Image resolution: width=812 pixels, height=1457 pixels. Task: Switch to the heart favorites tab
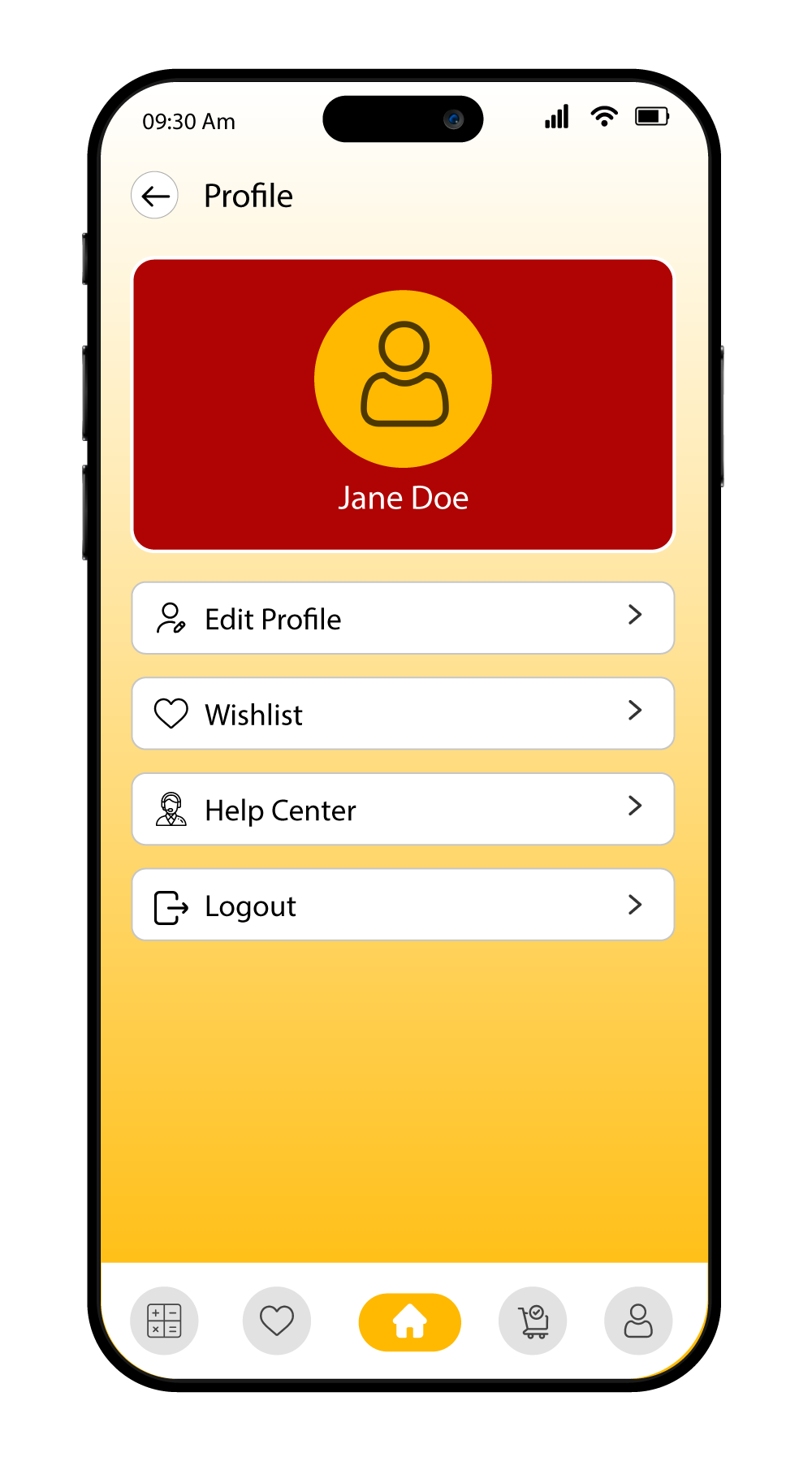click(277, 1321)
